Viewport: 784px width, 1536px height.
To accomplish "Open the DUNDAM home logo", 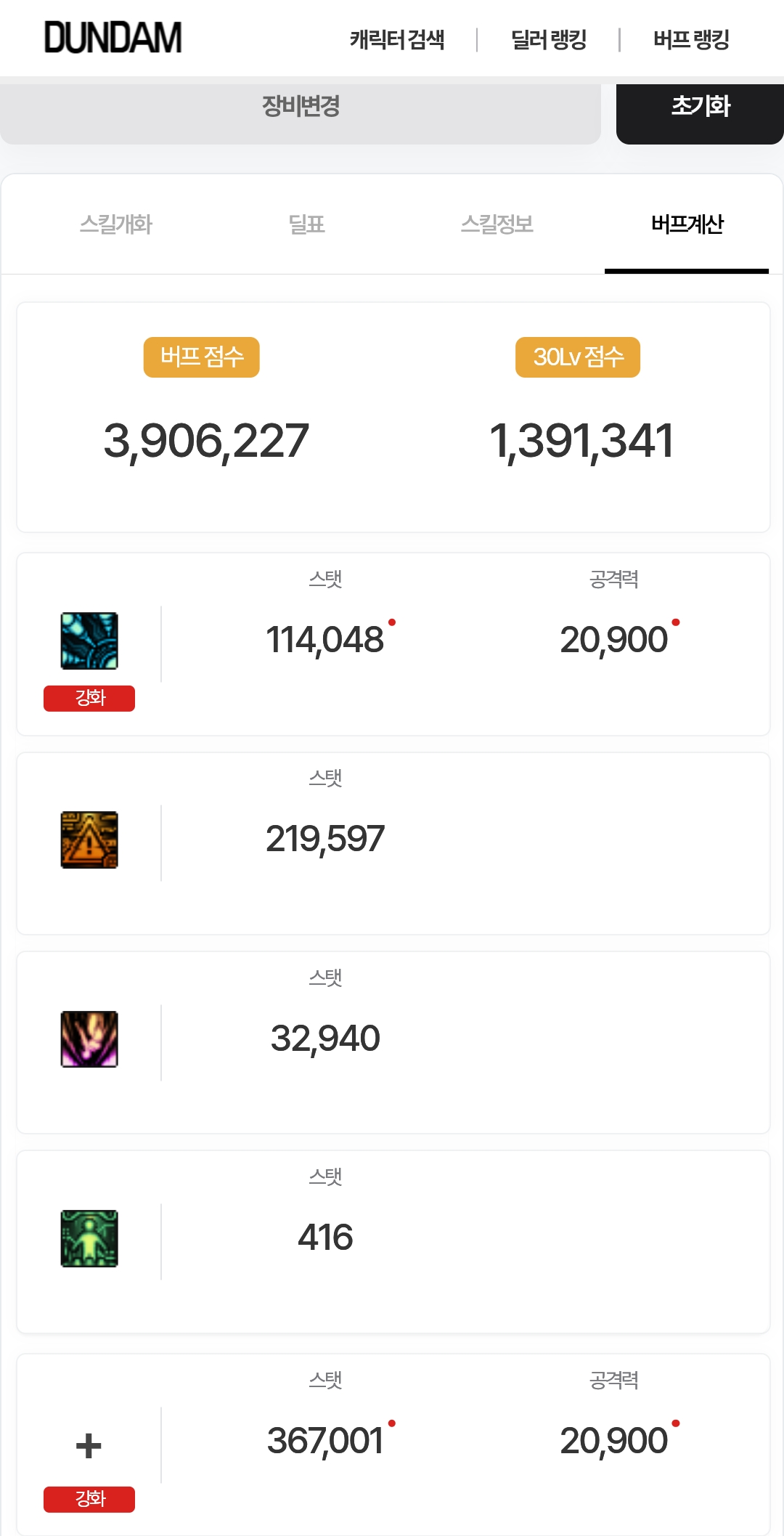I will coord(113,38).
